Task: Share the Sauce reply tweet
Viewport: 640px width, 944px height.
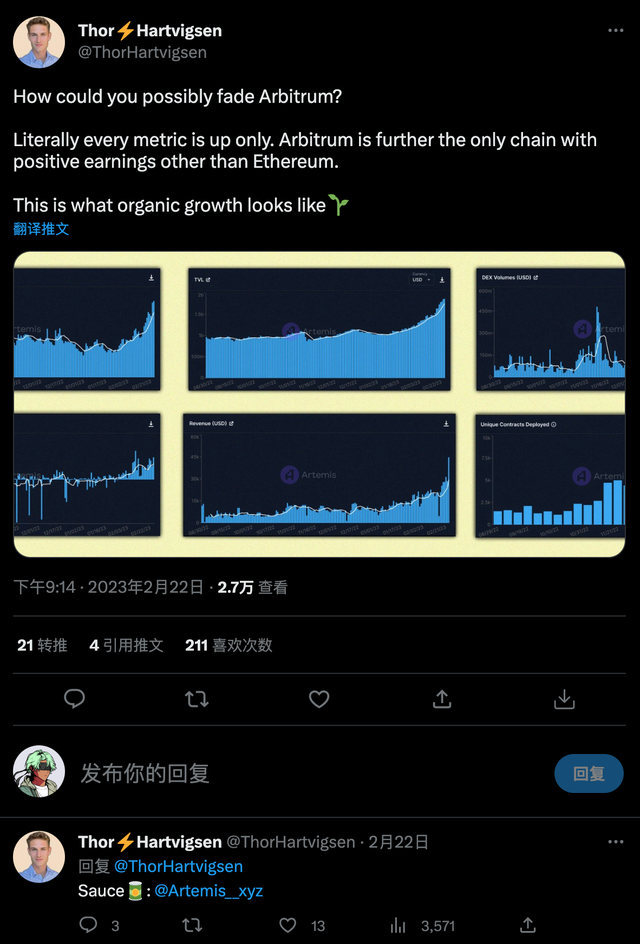Action: (x=528, y=926)
